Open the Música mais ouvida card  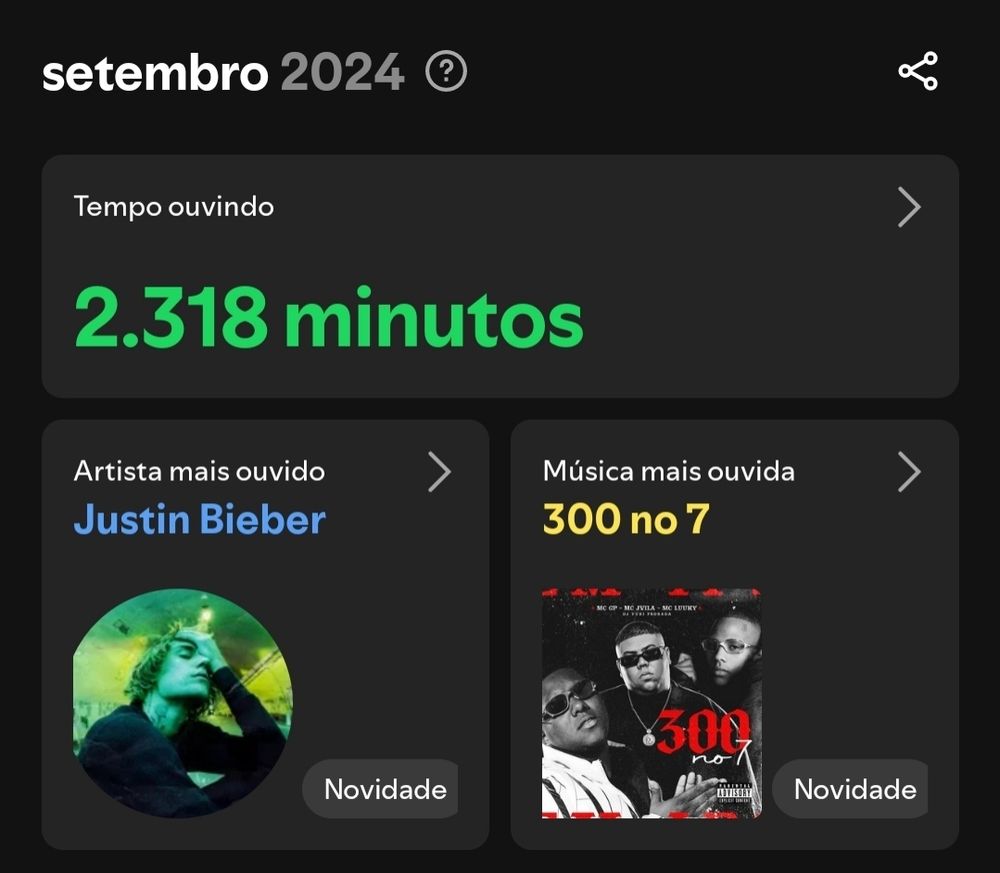click(734, 634)
